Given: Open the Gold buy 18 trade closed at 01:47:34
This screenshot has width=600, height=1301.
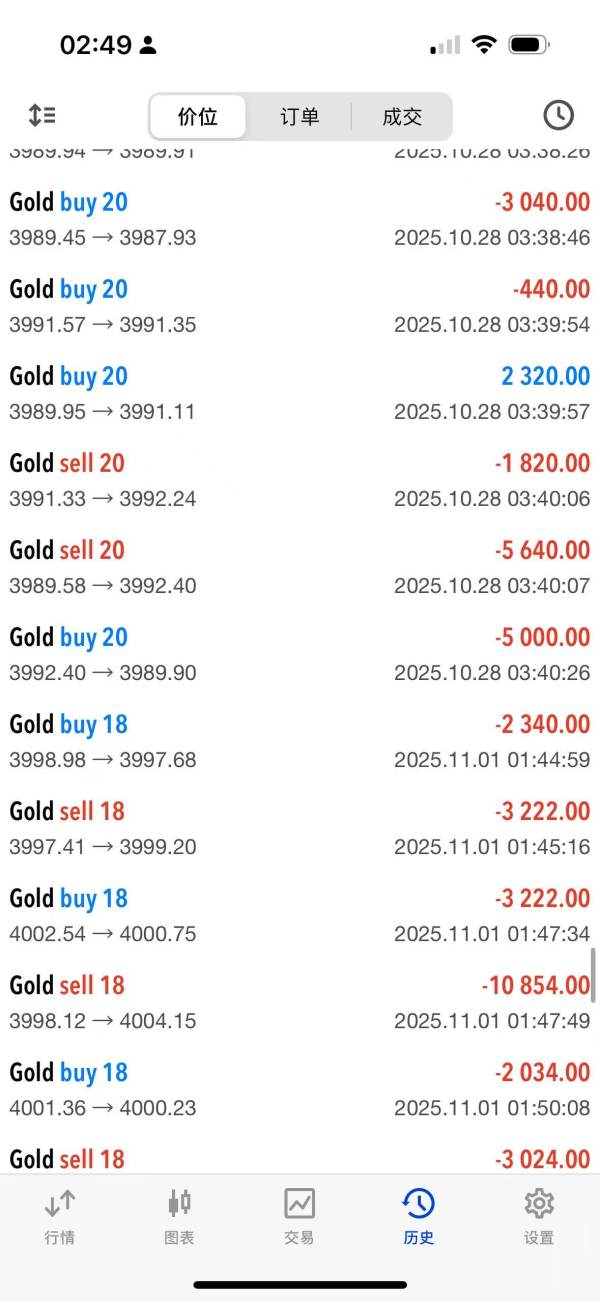Looking at the screenshot, I should 300,915.
